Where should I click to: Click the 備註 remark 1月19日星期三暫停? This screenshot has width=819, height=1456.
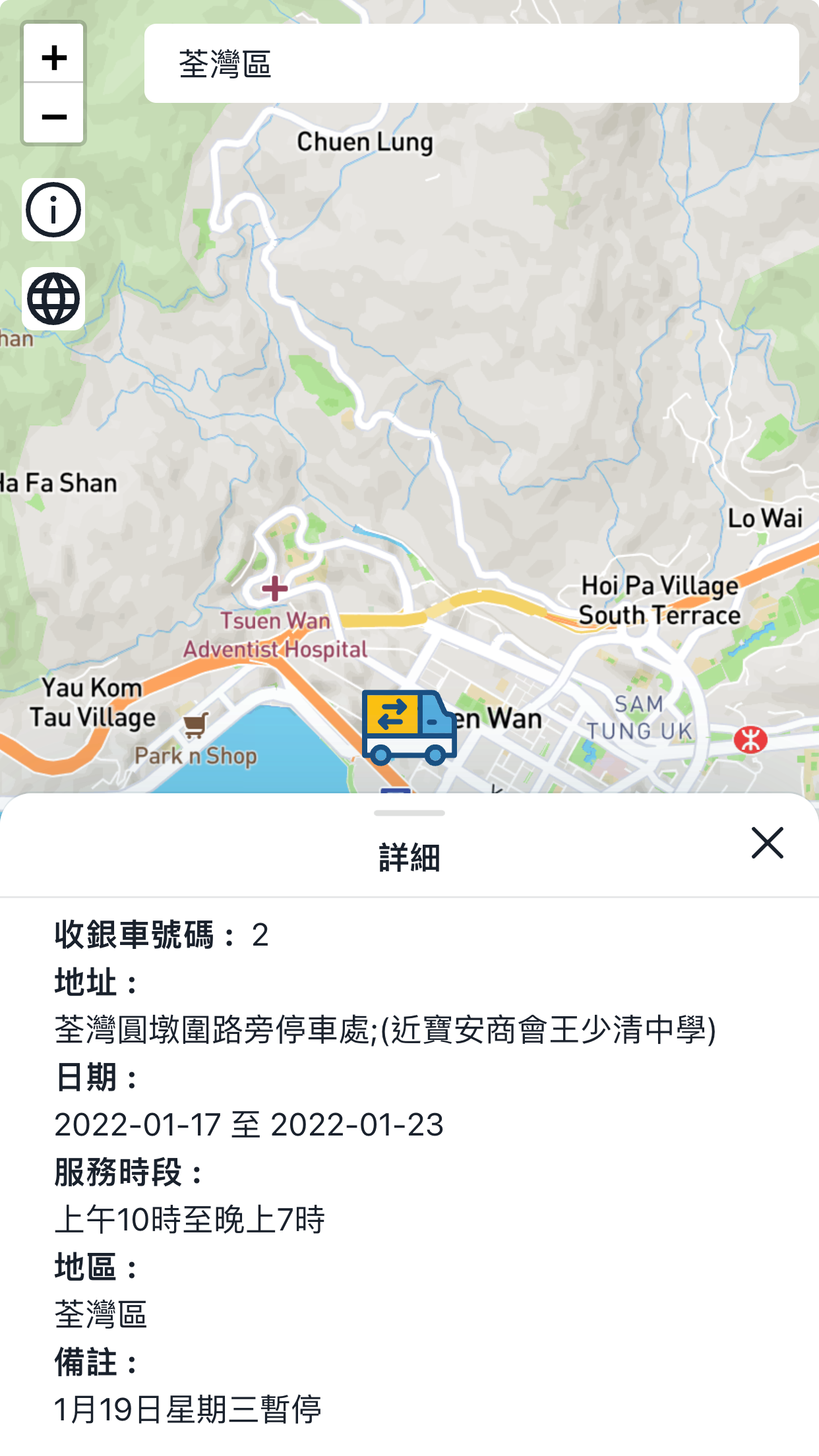click(188, 1408)
